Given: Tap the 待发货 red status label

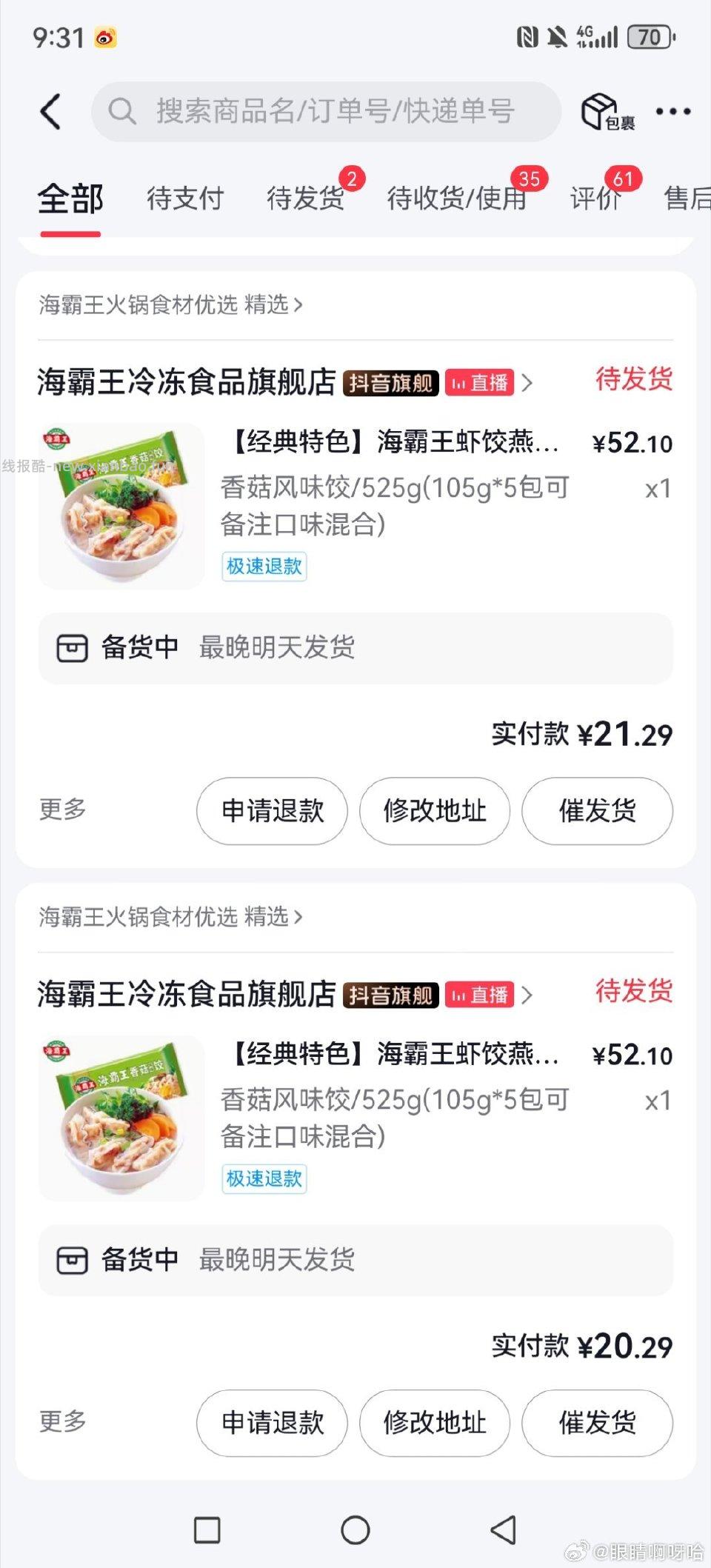Looking at the screenshot, I should pyautogui.click(x=633, y=379).
